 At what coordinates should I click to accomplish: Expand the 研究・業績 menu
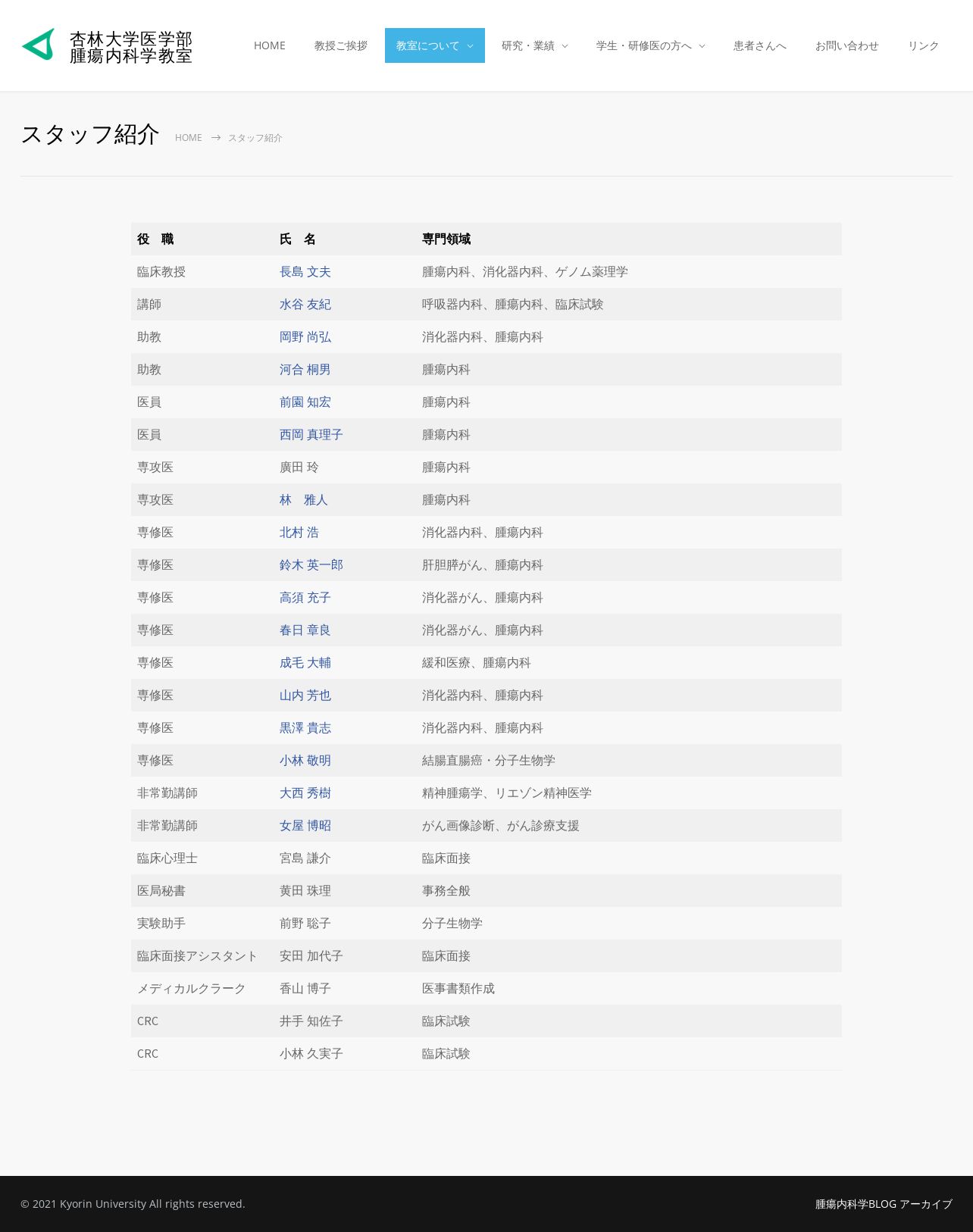(533, 45)
